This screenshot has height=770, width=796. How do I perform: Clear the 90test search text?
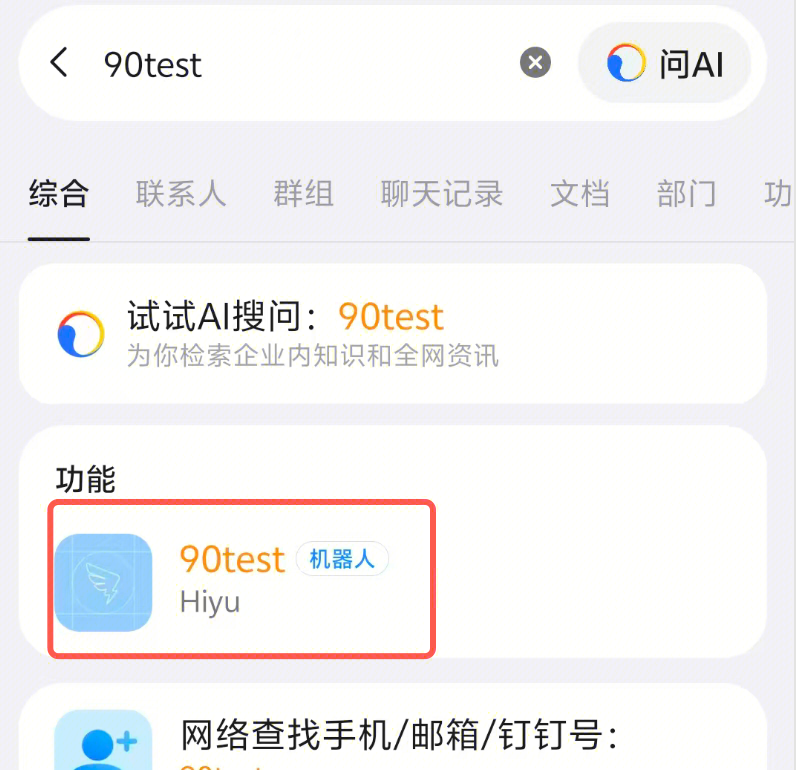pos(535,63)
